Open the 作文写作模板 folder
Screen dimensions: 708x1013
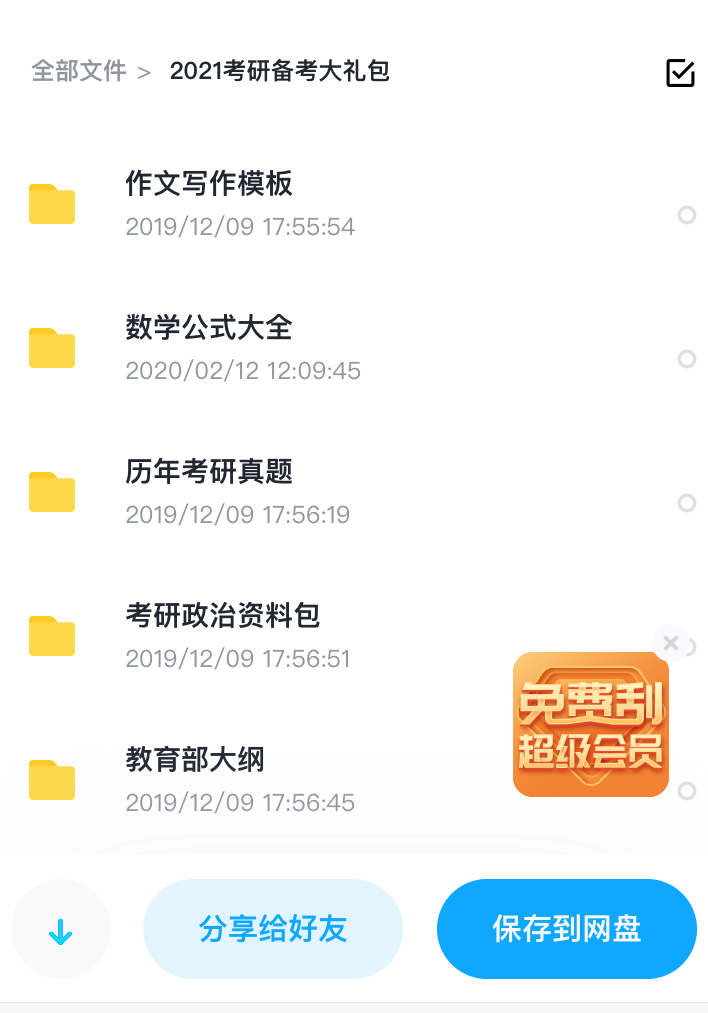[x=209, y=185]
